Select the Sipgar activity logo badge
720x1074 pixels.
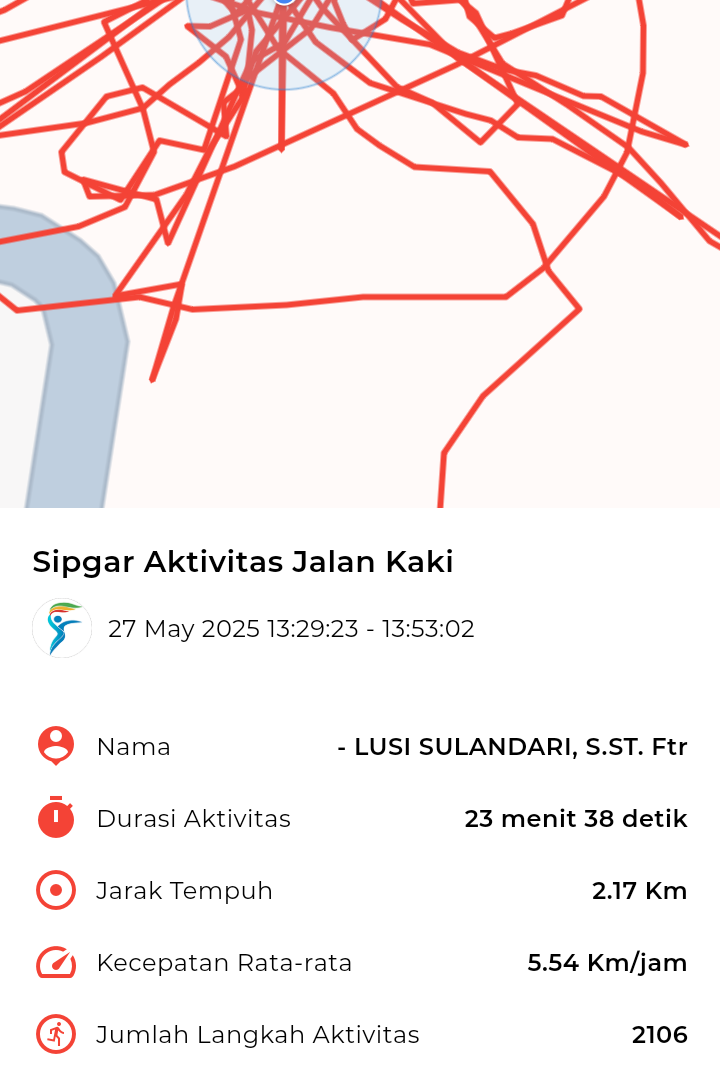tap(62, 629)
